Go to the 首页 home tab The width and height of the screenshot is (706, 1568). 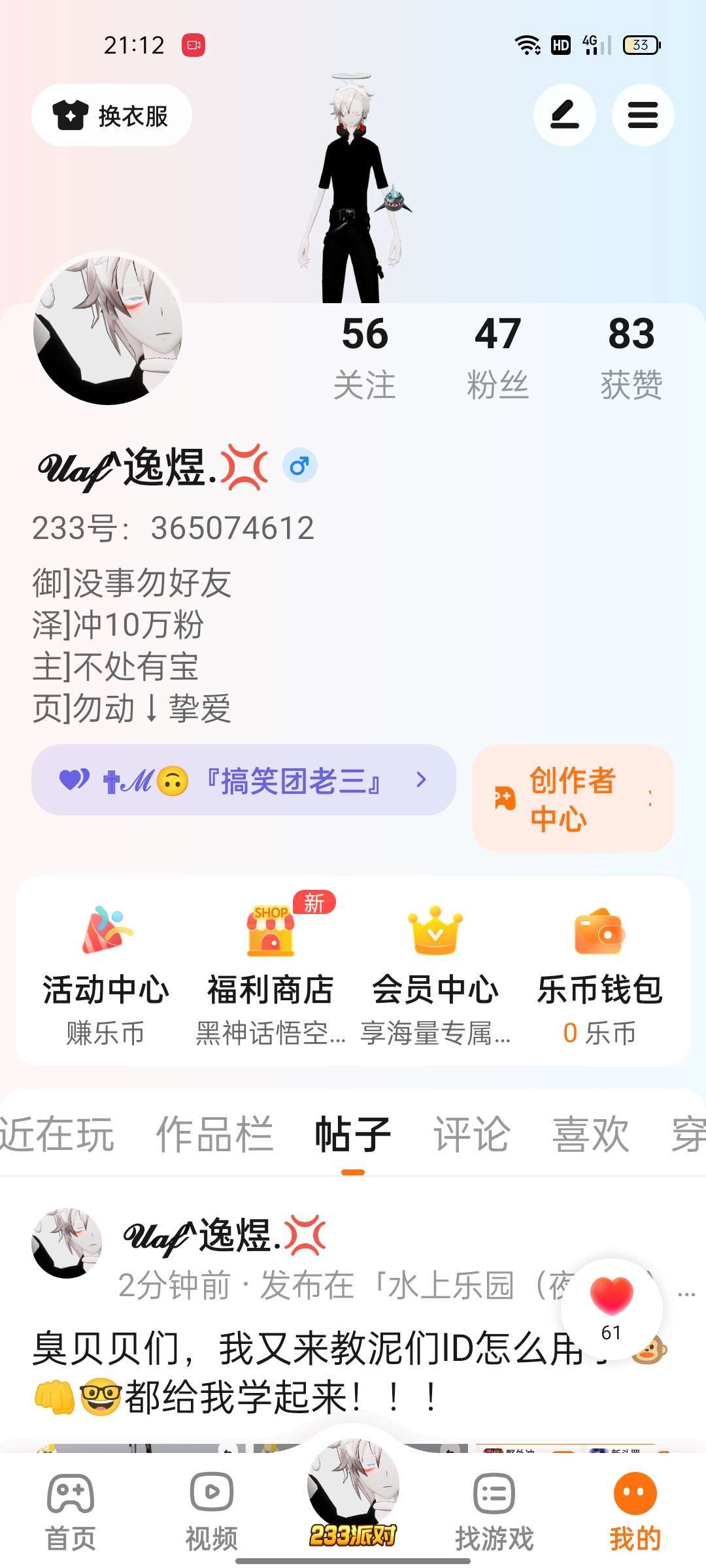tap(71, 1511)
